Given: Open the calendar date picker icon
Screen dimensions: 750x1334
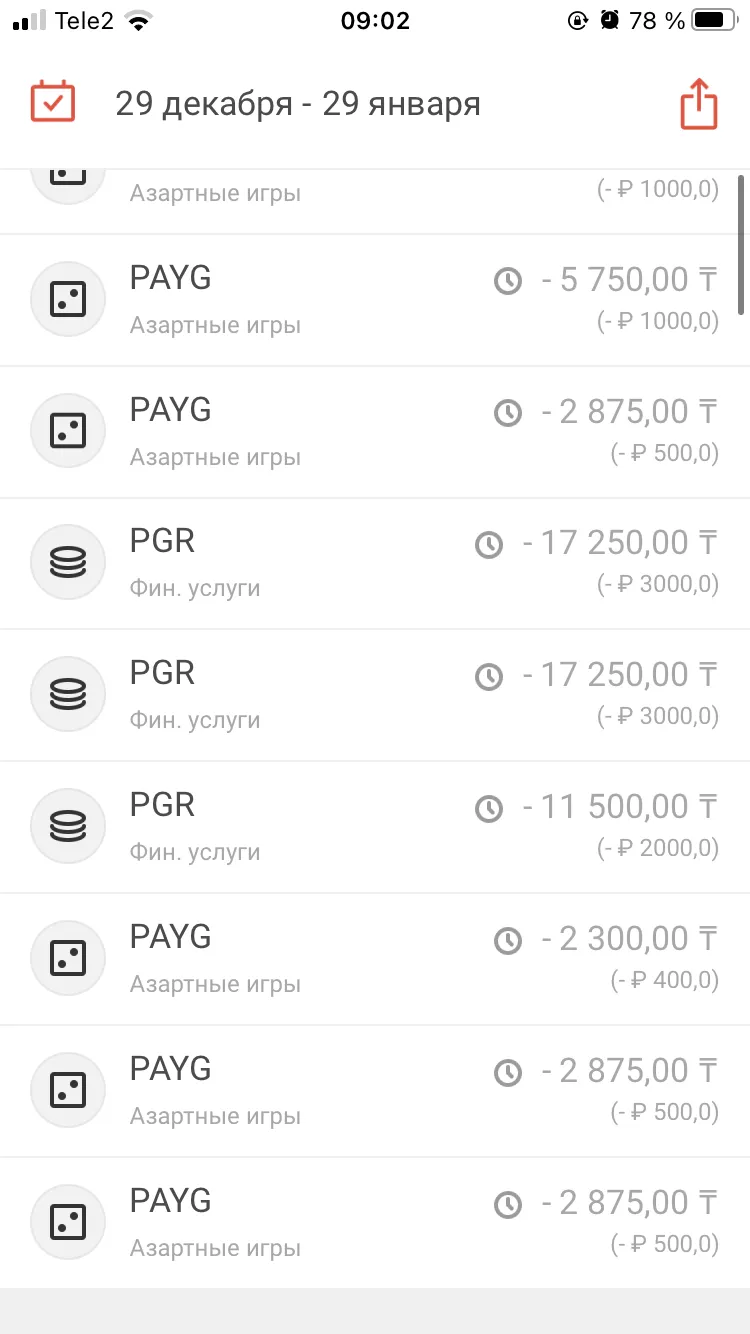Looking at the screenshot, I should [x=53, y=102].
